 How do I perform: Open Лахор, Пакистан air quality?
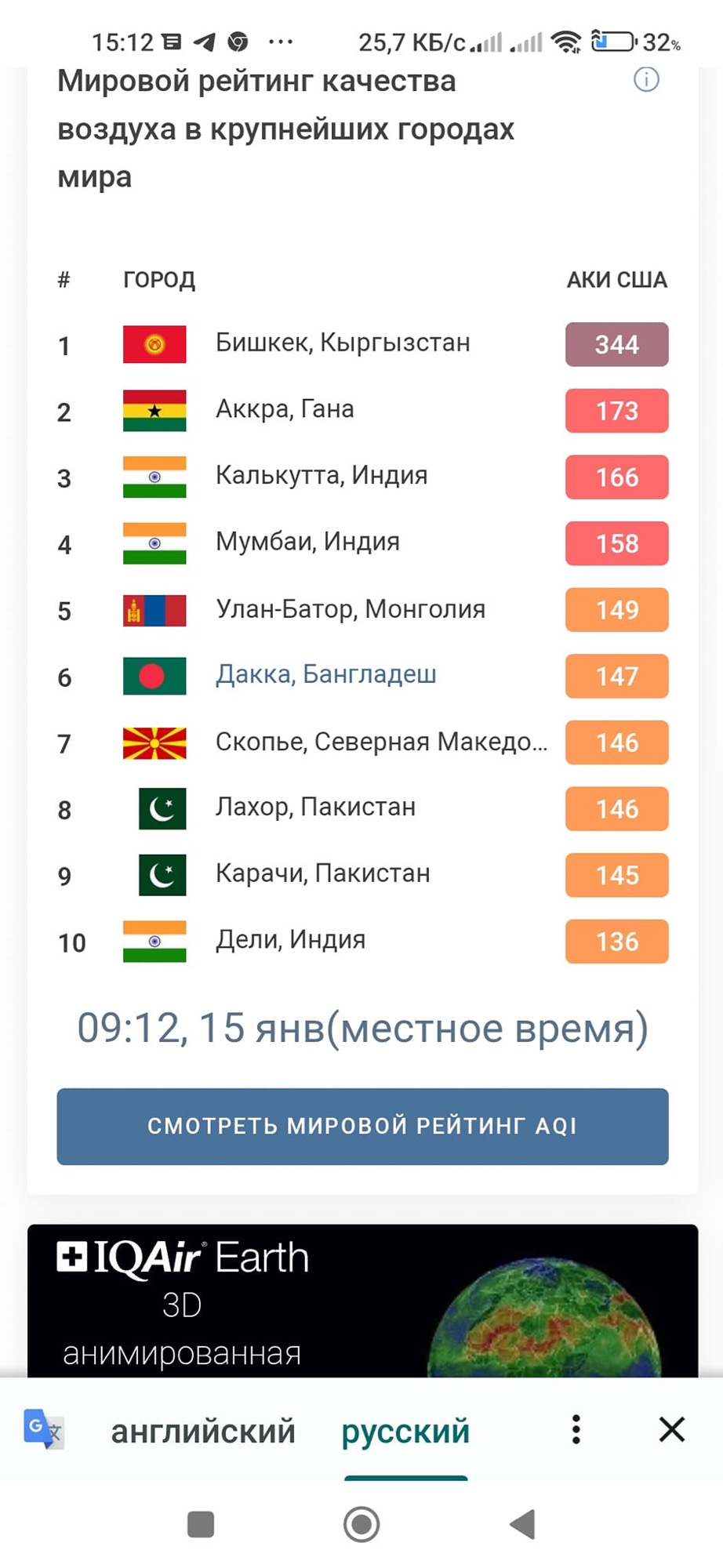tap(315, 808)
